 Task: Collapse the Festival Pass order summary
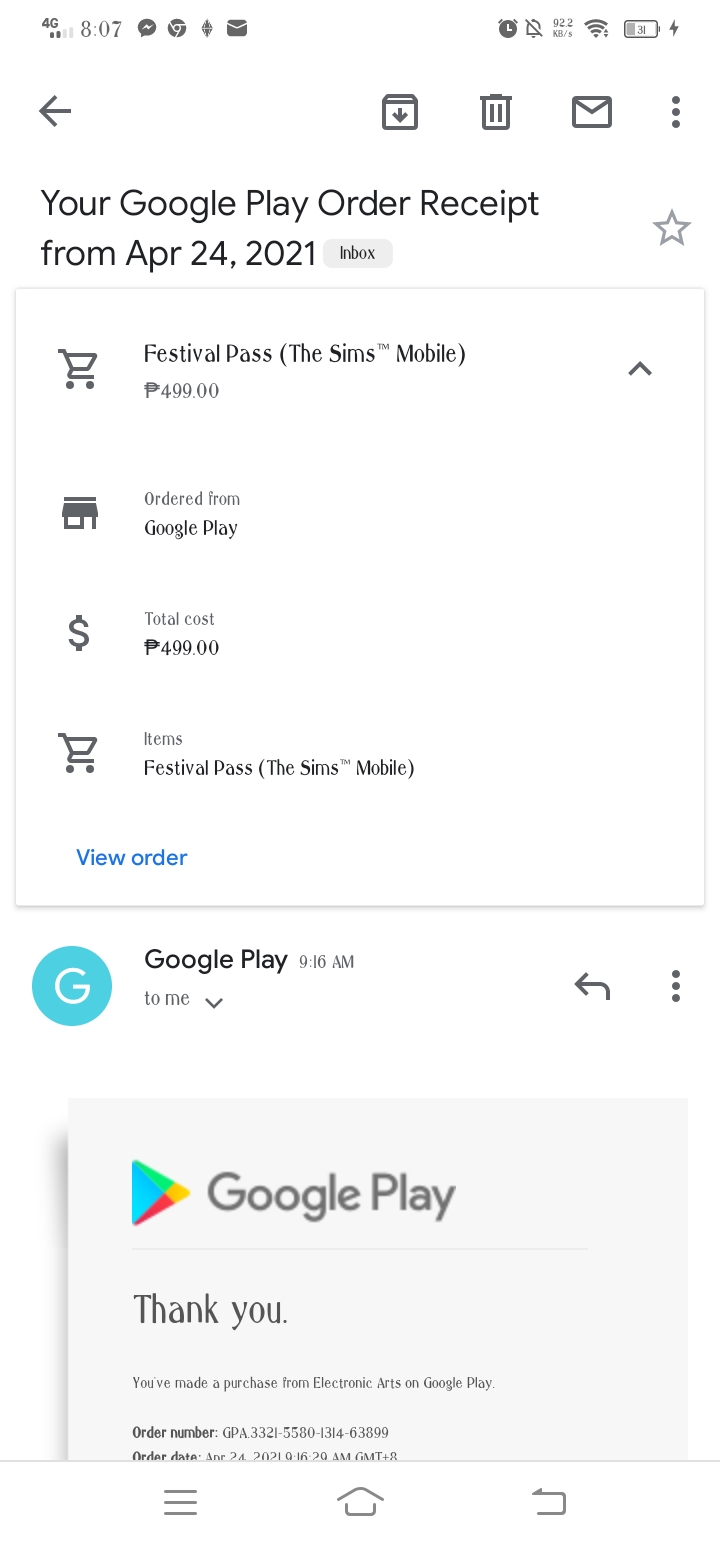coord(640,369)
